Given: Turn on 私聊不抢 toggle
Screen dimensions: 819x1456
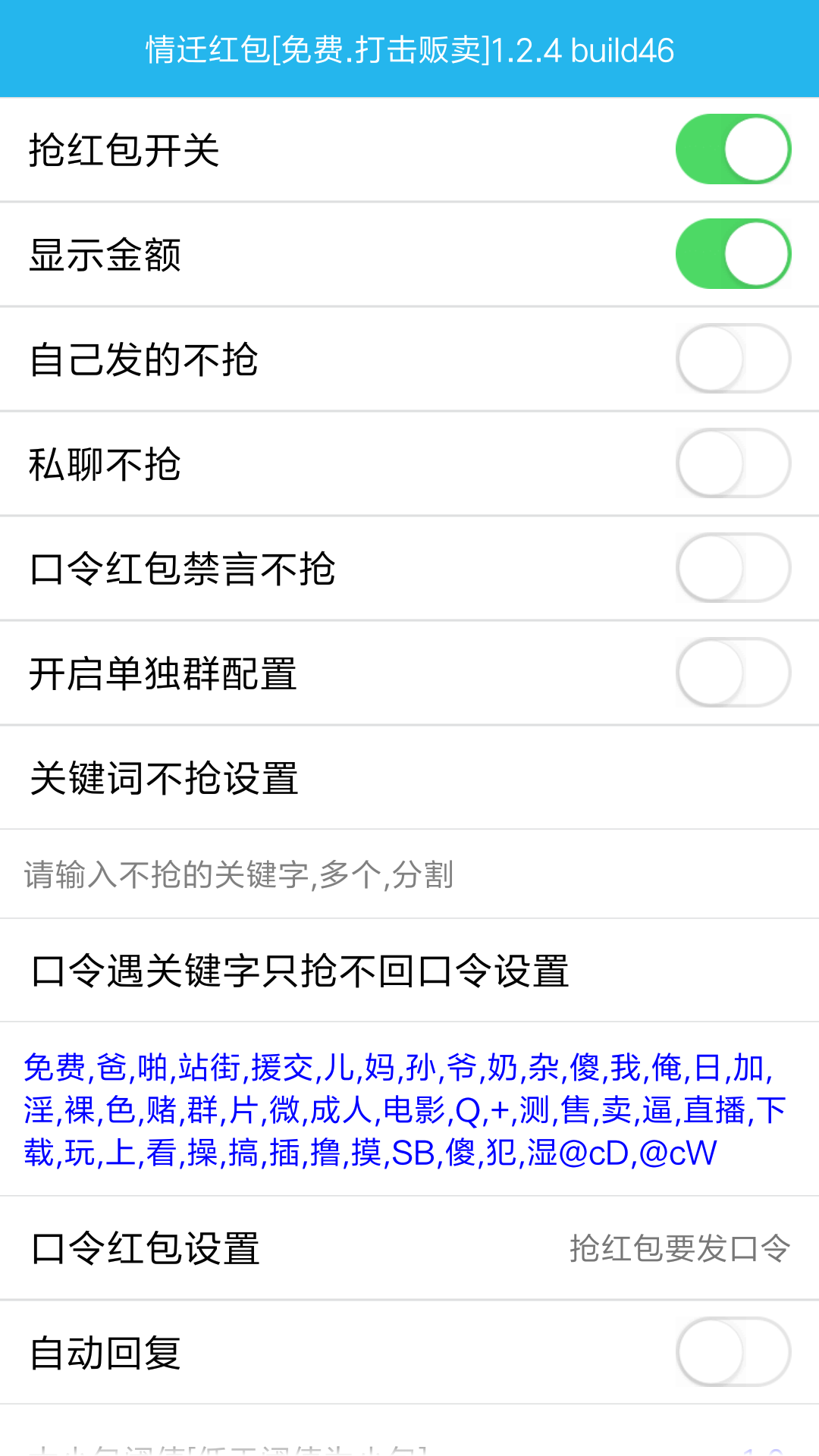Looking at the screenshot, I should (733, 463).
